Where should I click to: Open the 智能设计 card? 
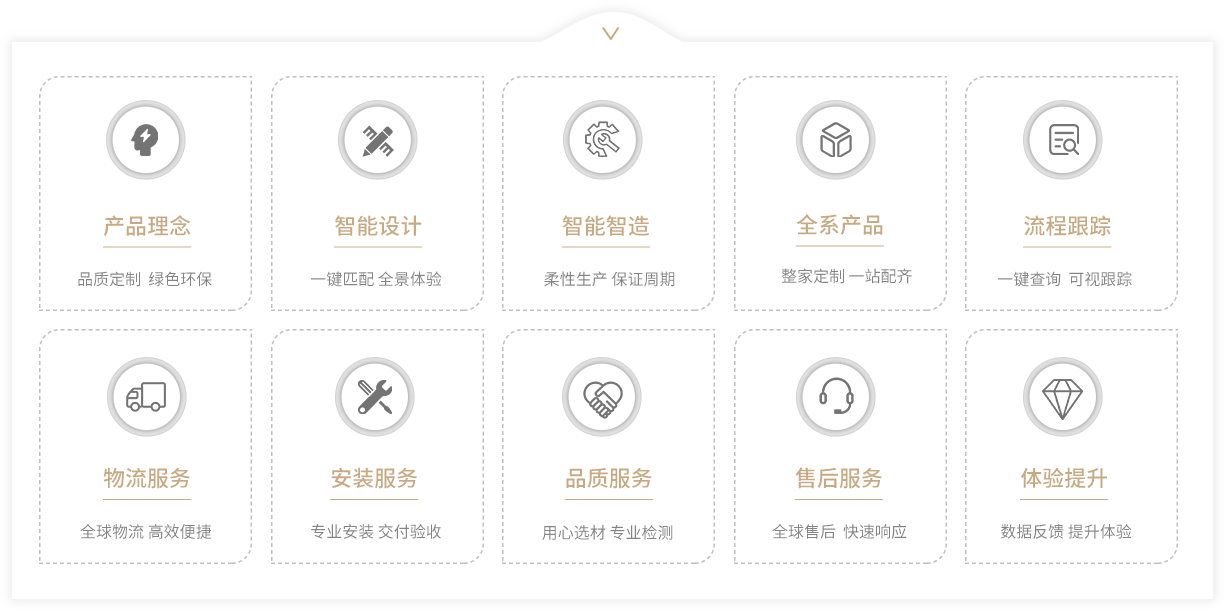click(377, 194)
